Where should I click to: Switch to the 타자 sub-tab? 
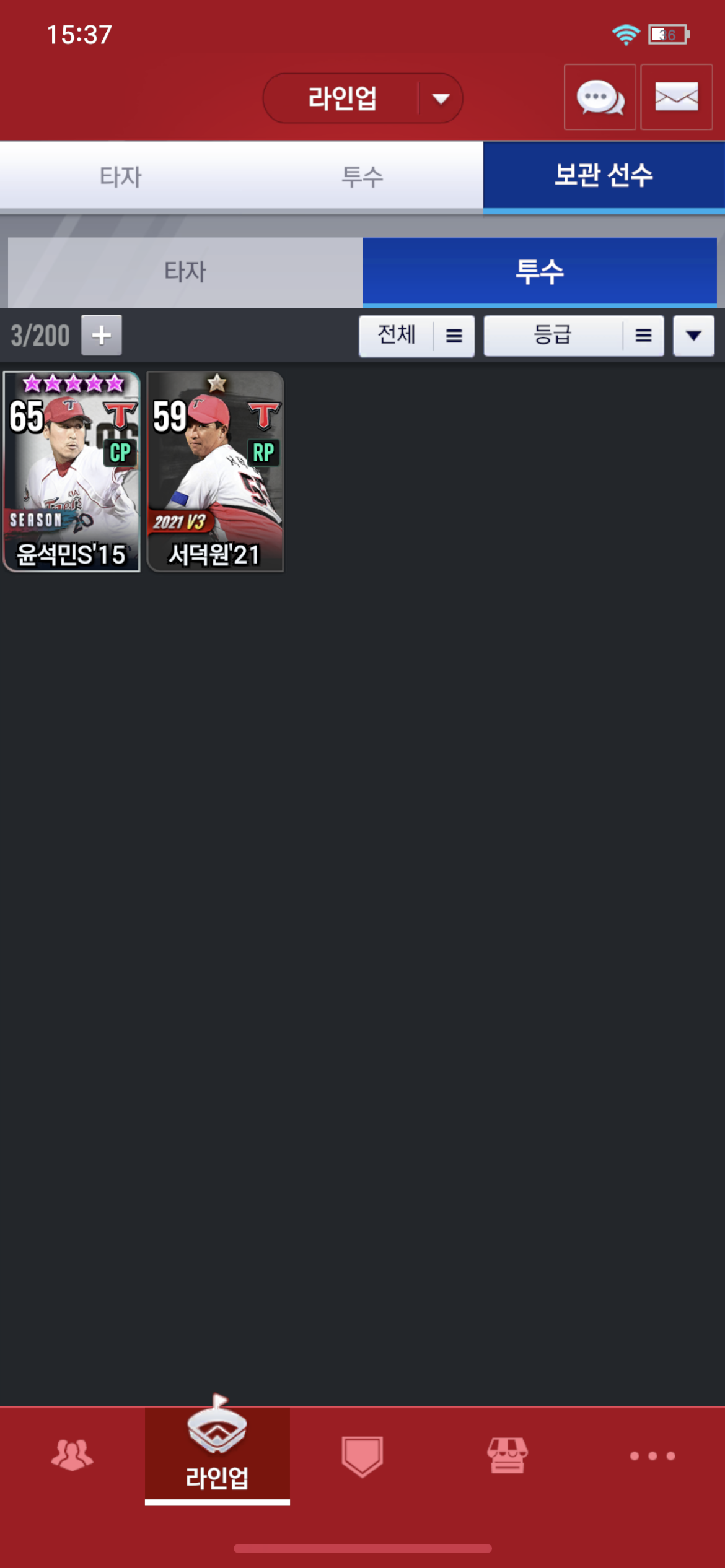coord(185,272)
